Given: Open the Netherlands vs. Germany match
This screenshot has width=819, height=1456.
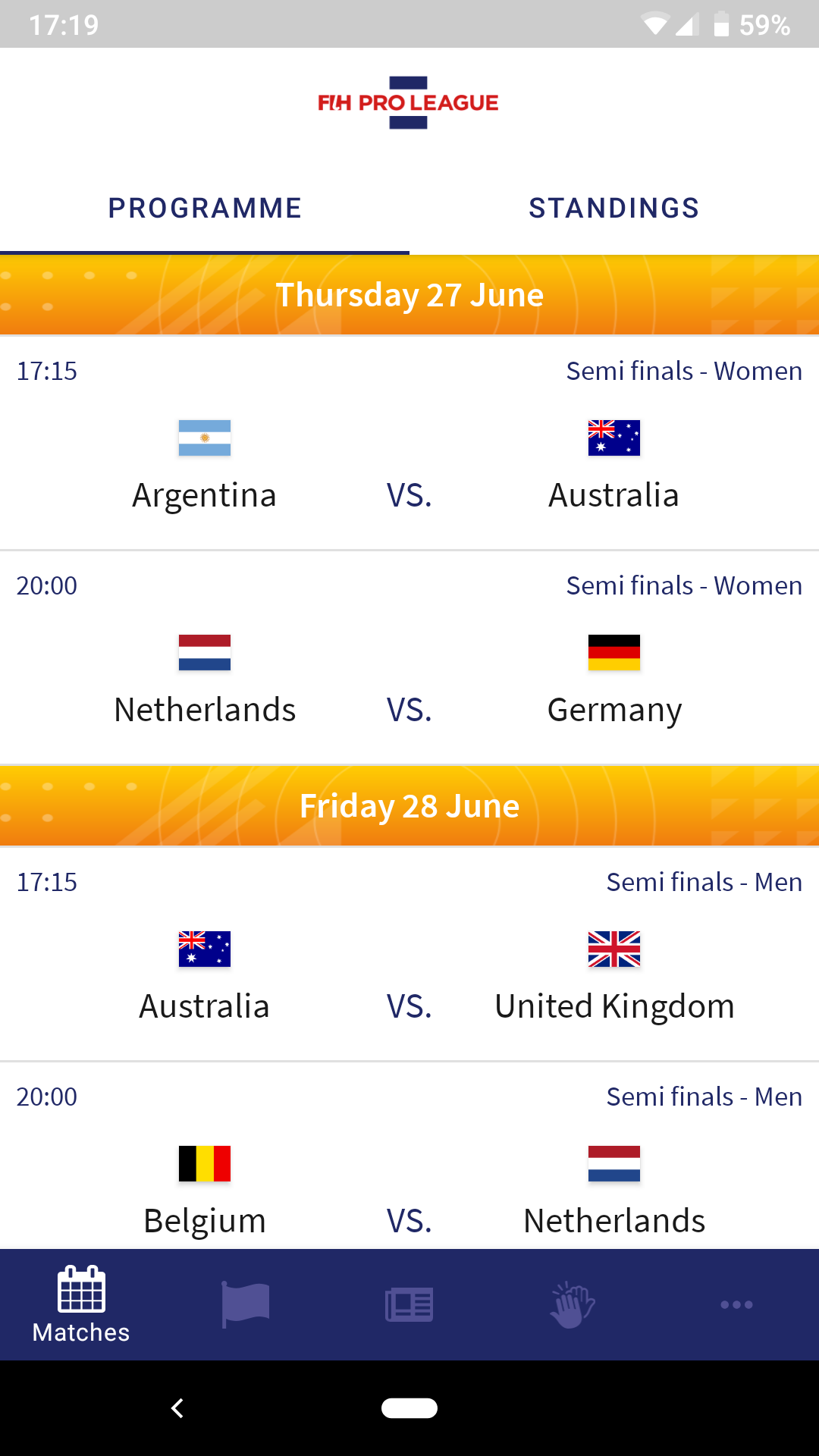Looking at the screenshot, I should pos(409,658).
